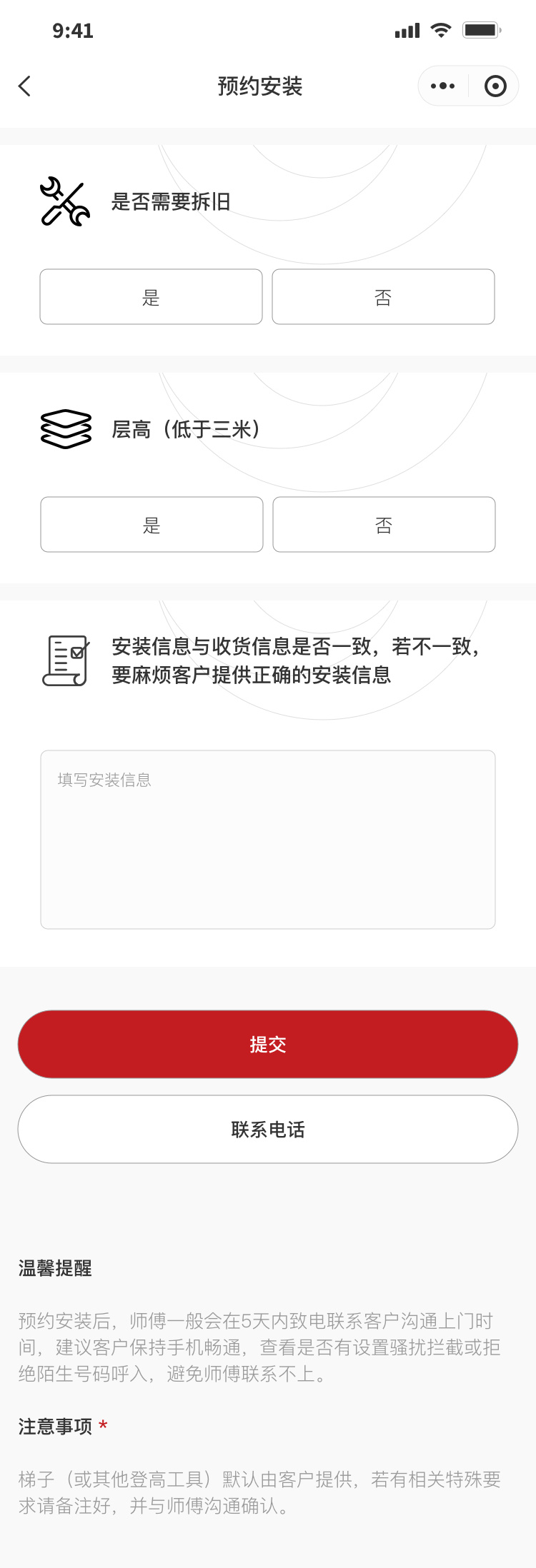Focus the 填写安装信息 text area
The width and height of the screenshot is (536, 1568).
coord(267,839)
